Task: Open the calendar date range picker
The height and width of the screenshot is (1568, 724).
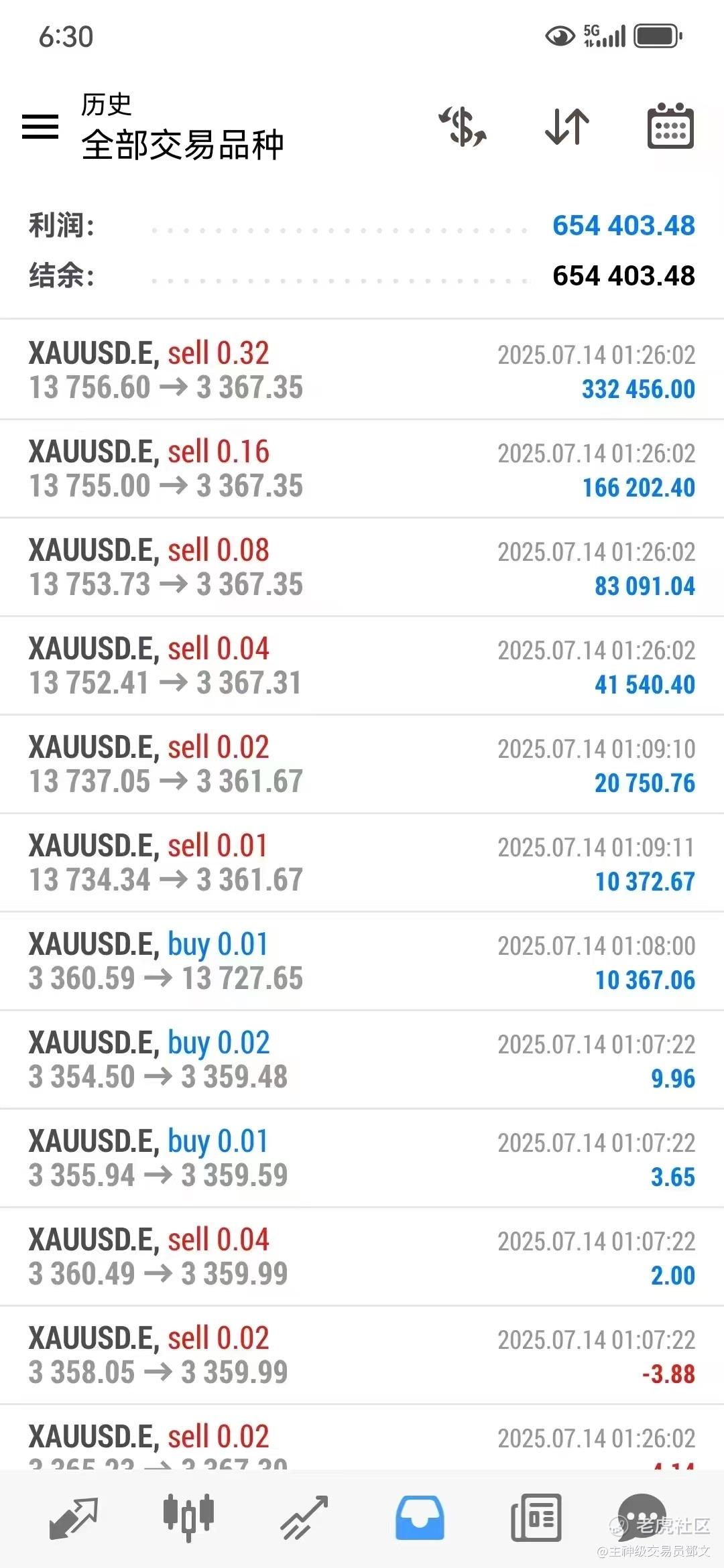Action: coord(670,126)
